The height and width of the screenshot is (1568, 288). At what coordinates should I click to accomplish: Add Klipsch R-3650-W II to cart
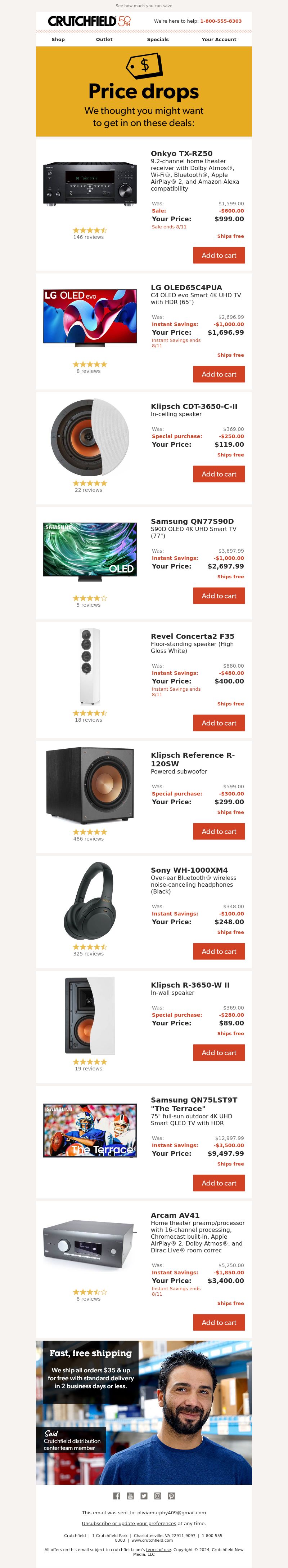(x=219, y=1052)
